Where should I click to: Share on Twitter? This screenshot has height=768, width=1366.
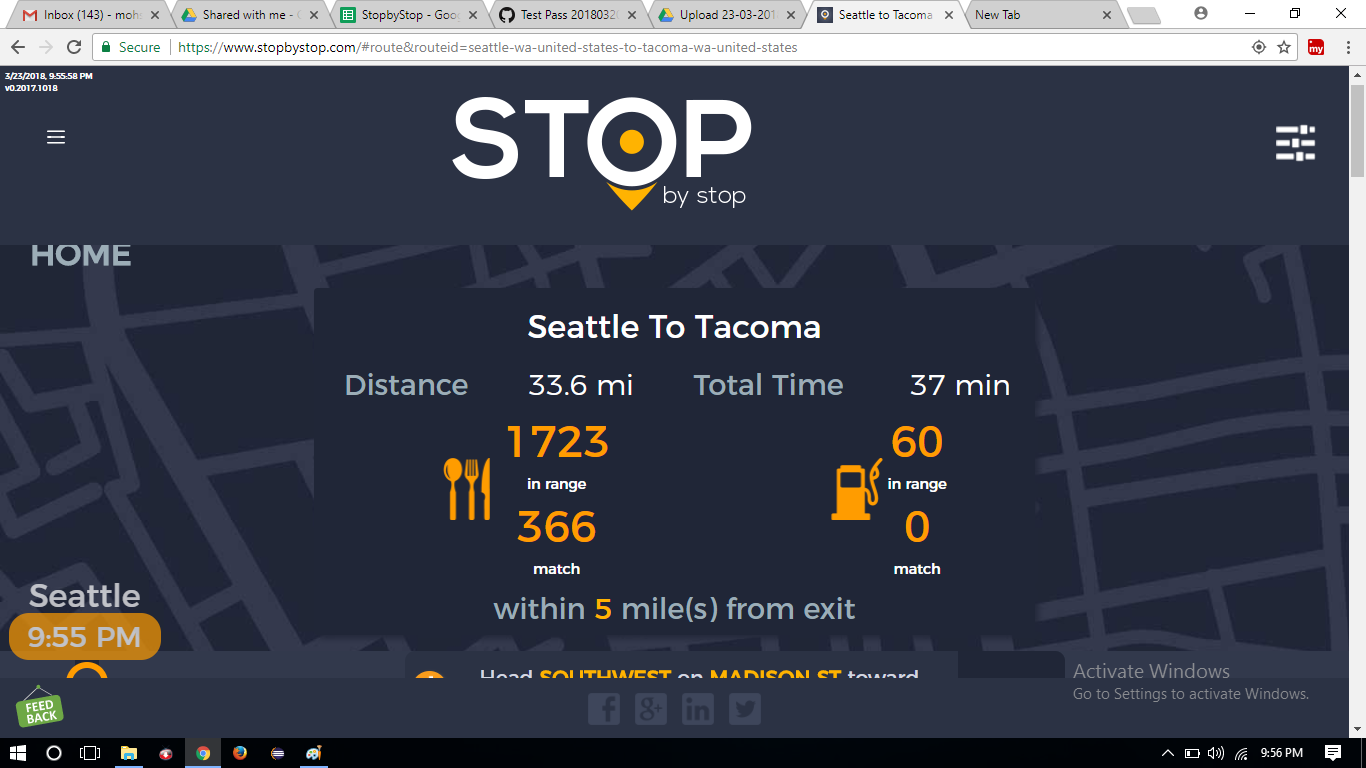coord(744,709)
